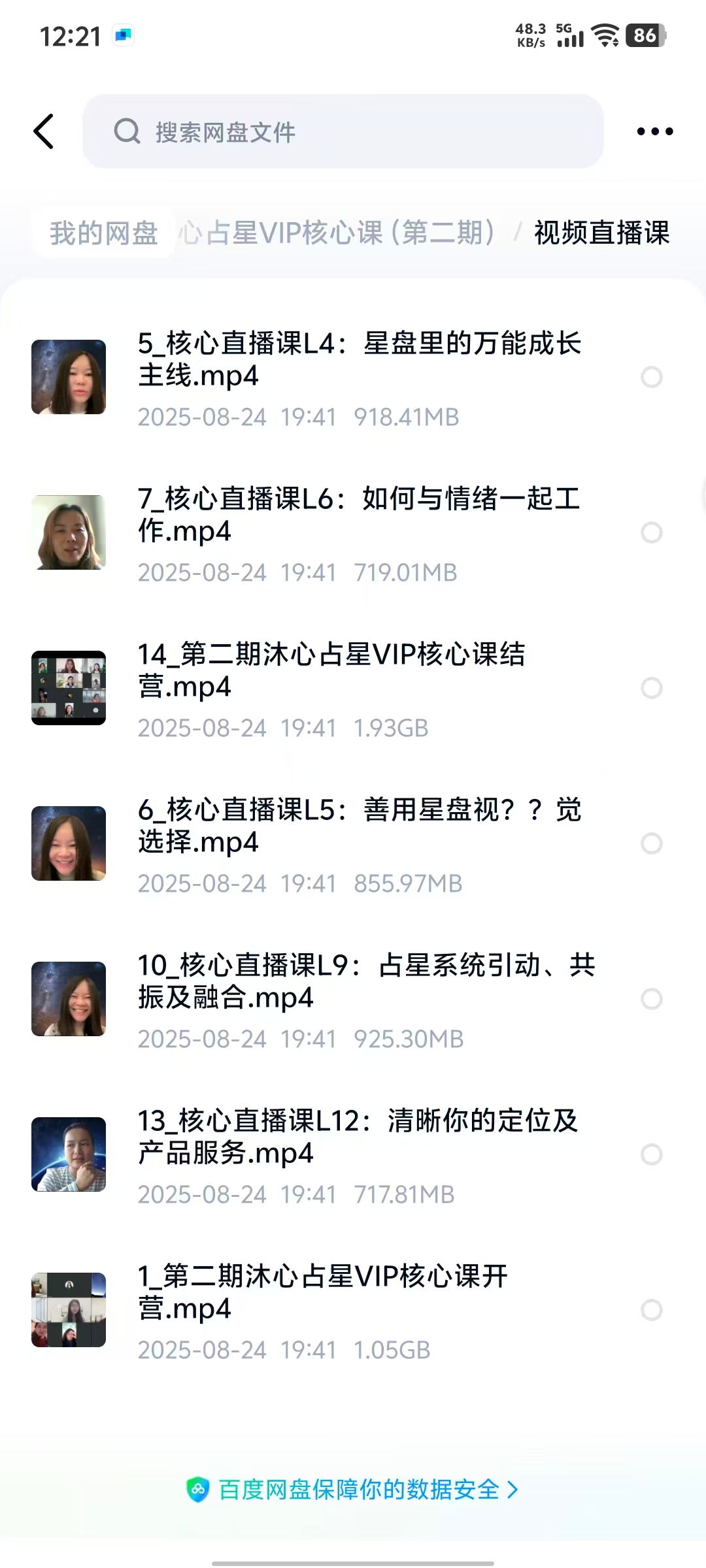
Task: Go back using the back arrow
Action: coord(44,131)
